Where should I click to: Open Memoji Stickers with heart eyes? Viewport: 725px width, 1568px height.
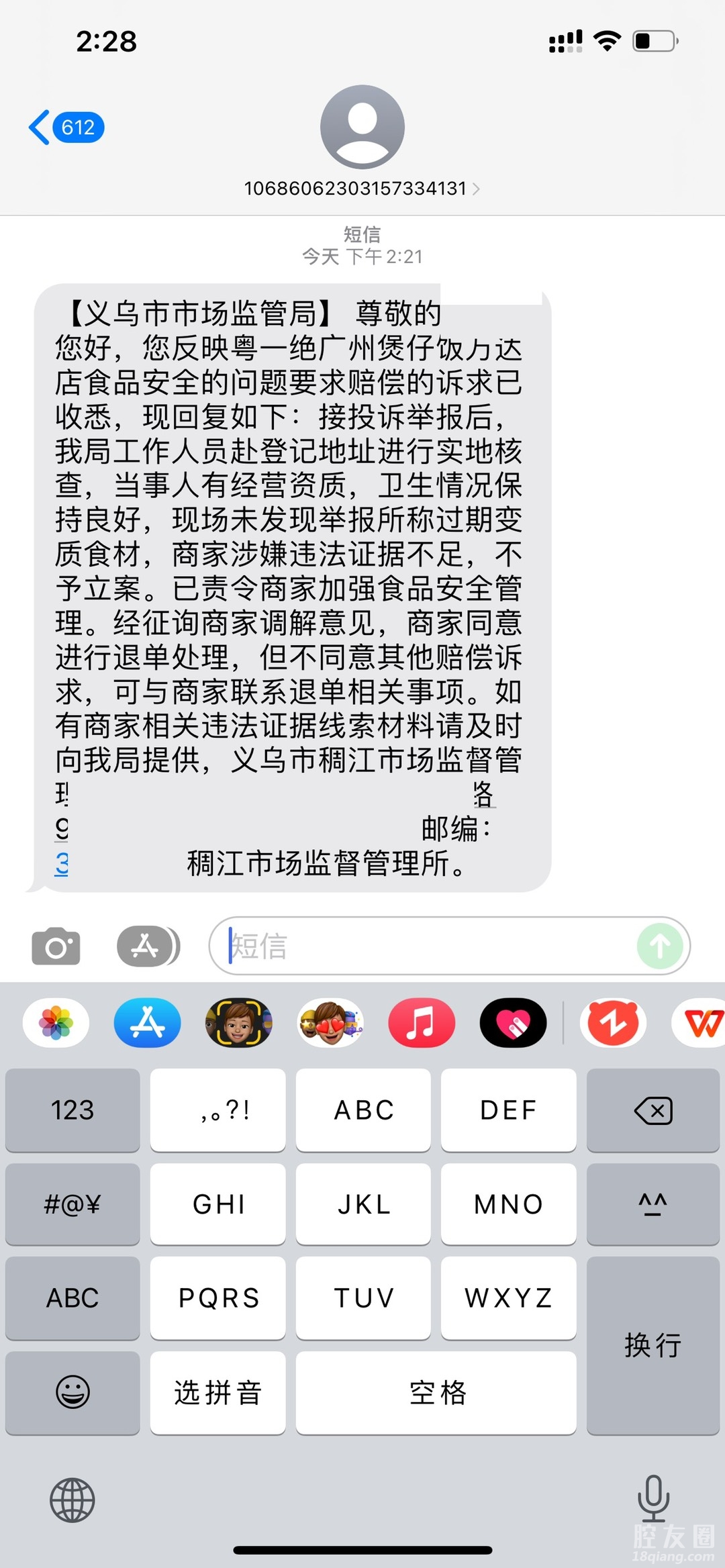point(330,1023)
